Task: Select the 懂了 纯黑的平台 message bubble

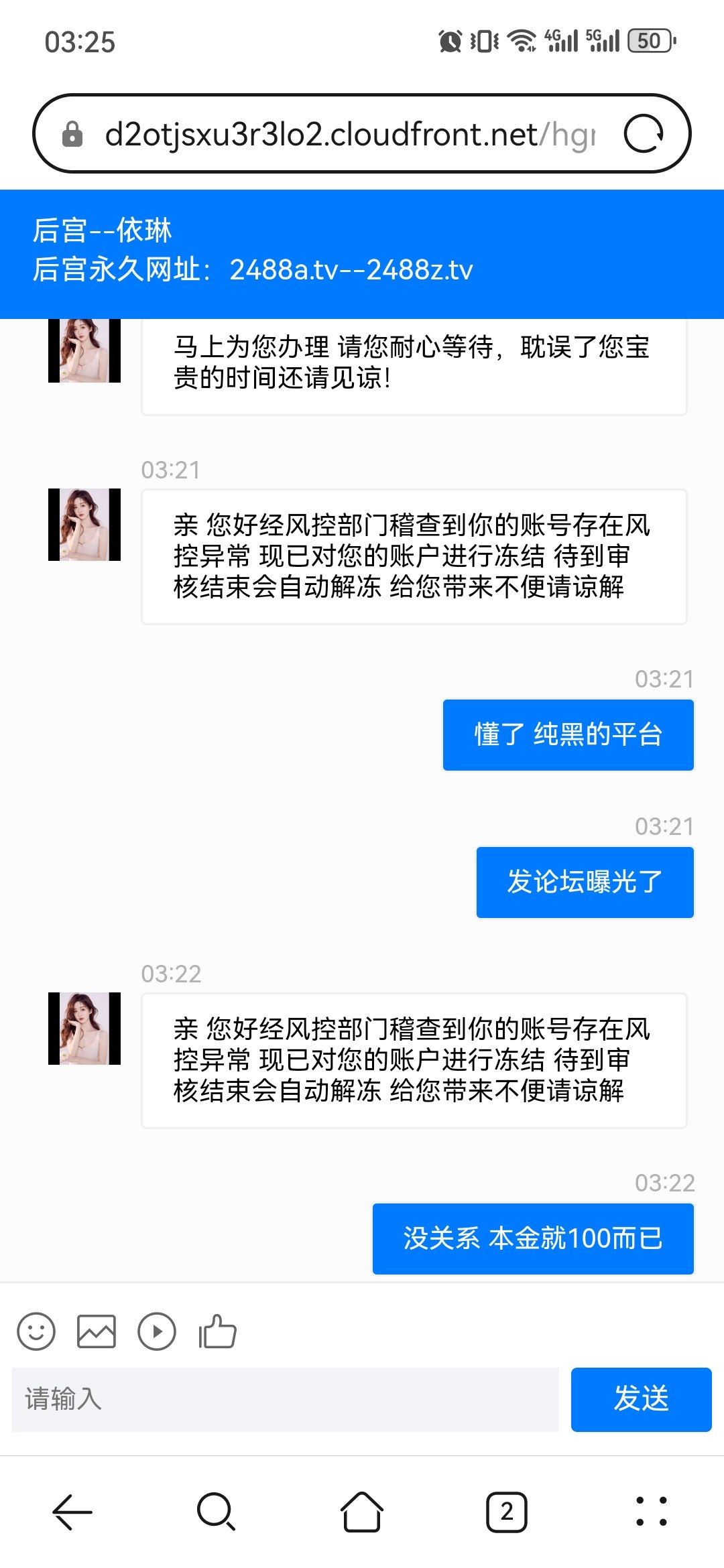Action: 568,734
